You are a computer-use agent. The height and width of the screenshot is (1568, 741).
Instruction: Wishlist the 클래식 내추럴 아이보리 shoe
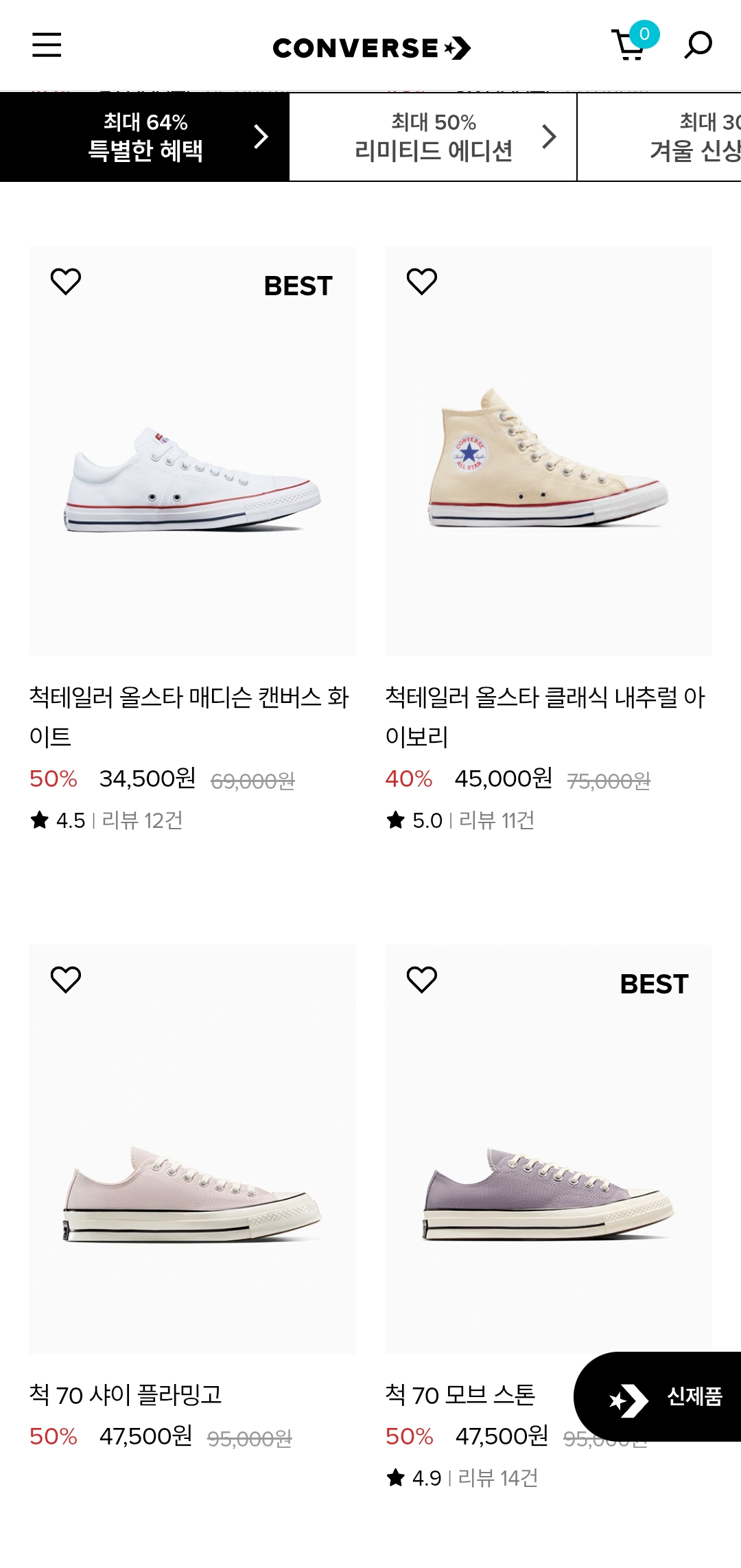tap(422, 281)
